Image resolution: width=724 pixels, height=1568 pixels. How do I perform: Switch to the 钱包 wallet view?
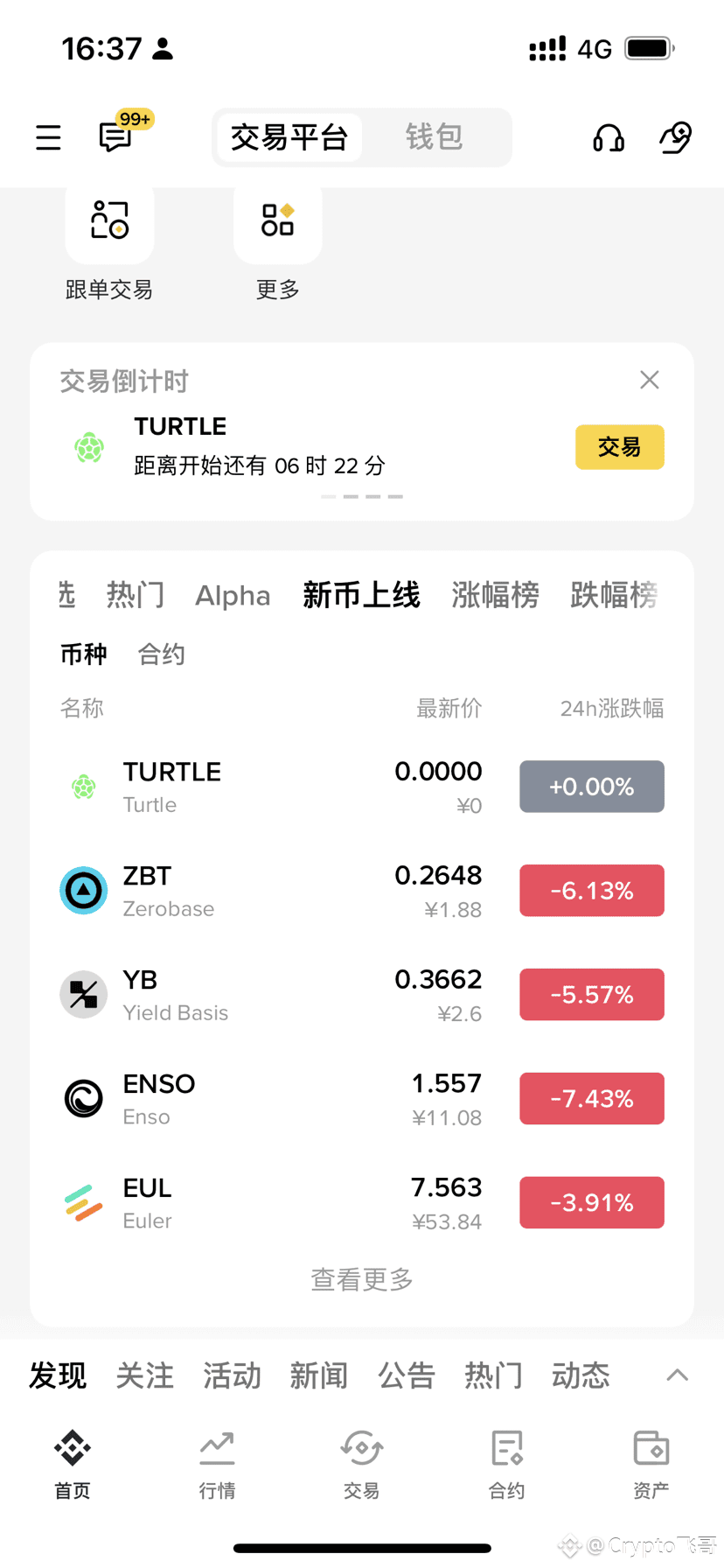pos(434,137)
